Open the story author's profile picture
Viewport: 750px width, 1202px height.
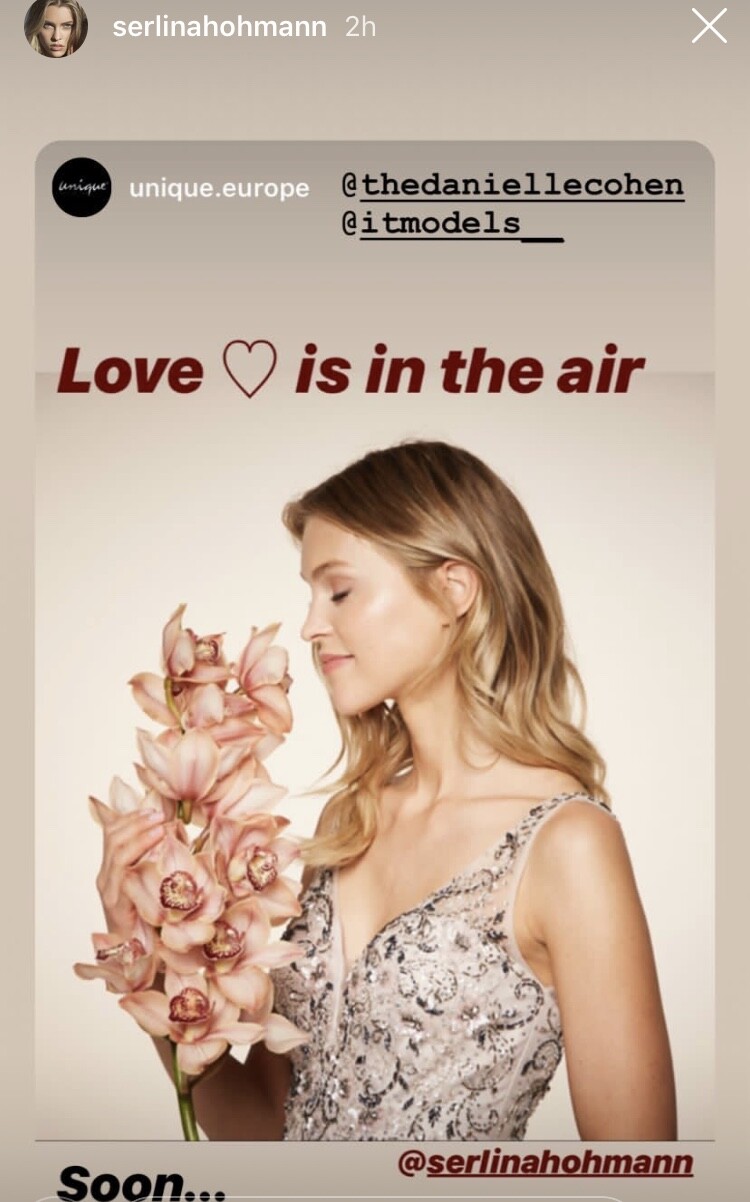(55, 27)
